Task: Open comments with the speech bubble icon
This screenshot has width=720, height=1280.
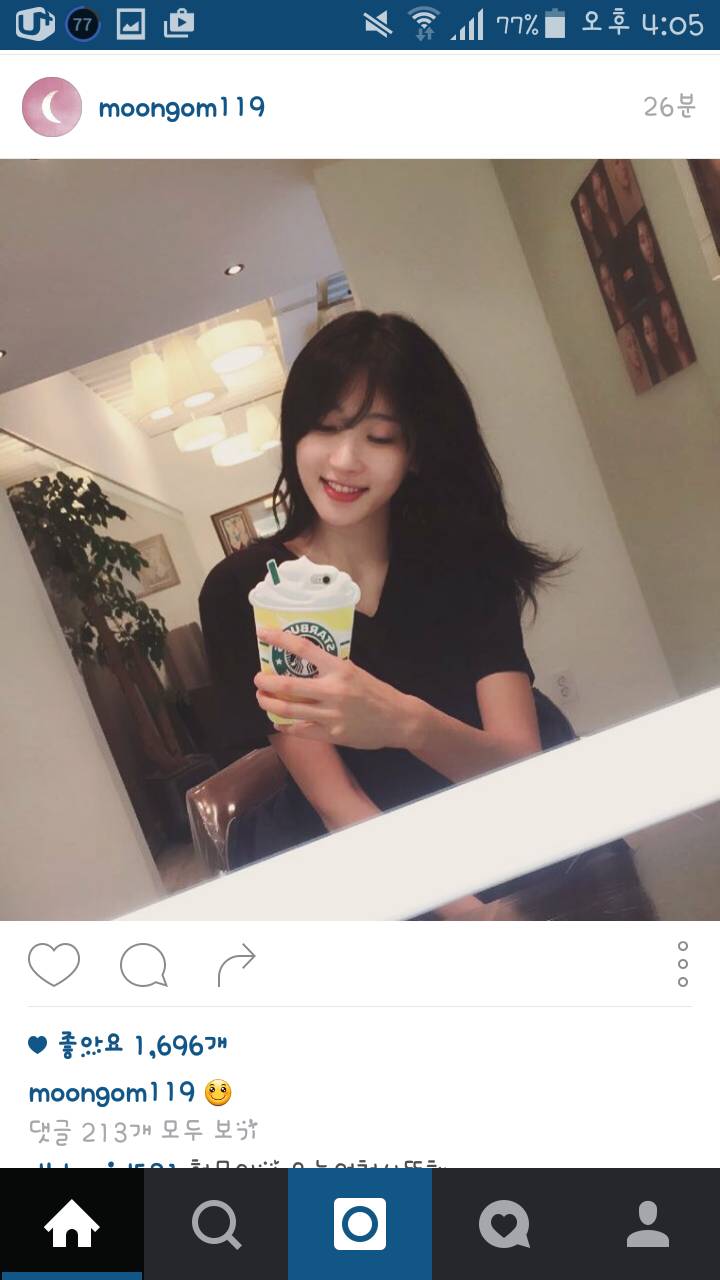Action: point(143,965)
